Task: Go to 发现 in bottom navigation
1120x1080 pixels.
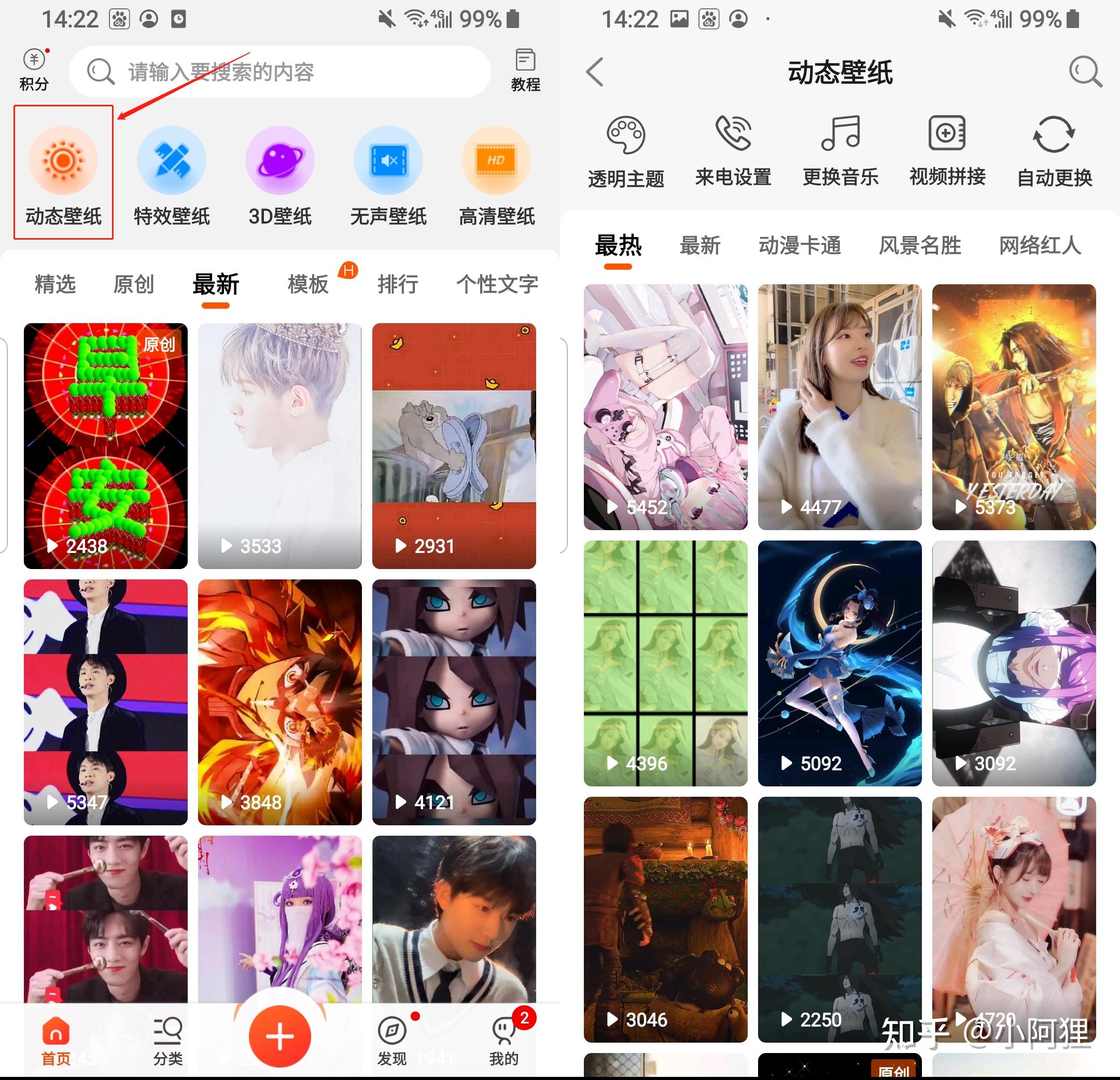Action: [x=392, y=1041]
